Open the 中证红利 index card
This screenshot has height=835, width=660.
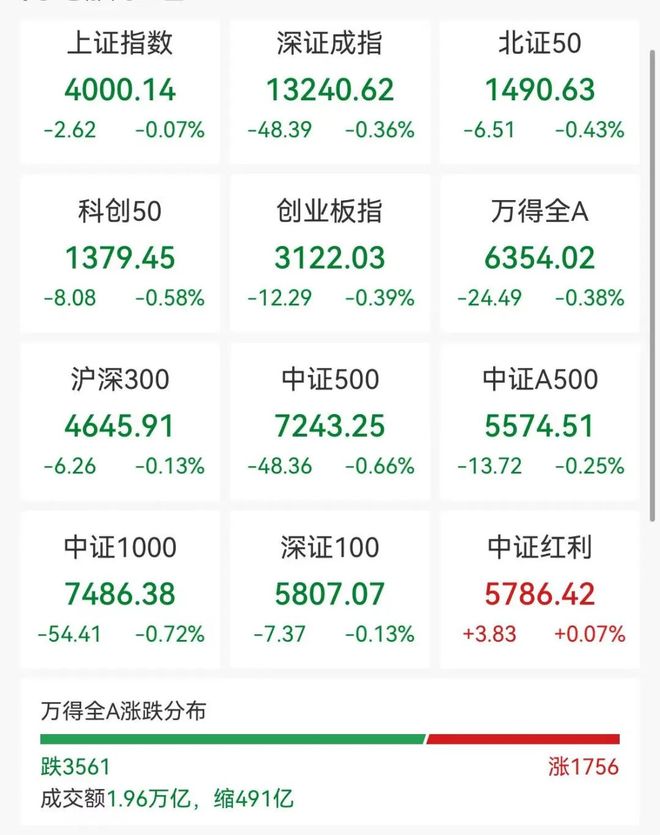(539, 591)
